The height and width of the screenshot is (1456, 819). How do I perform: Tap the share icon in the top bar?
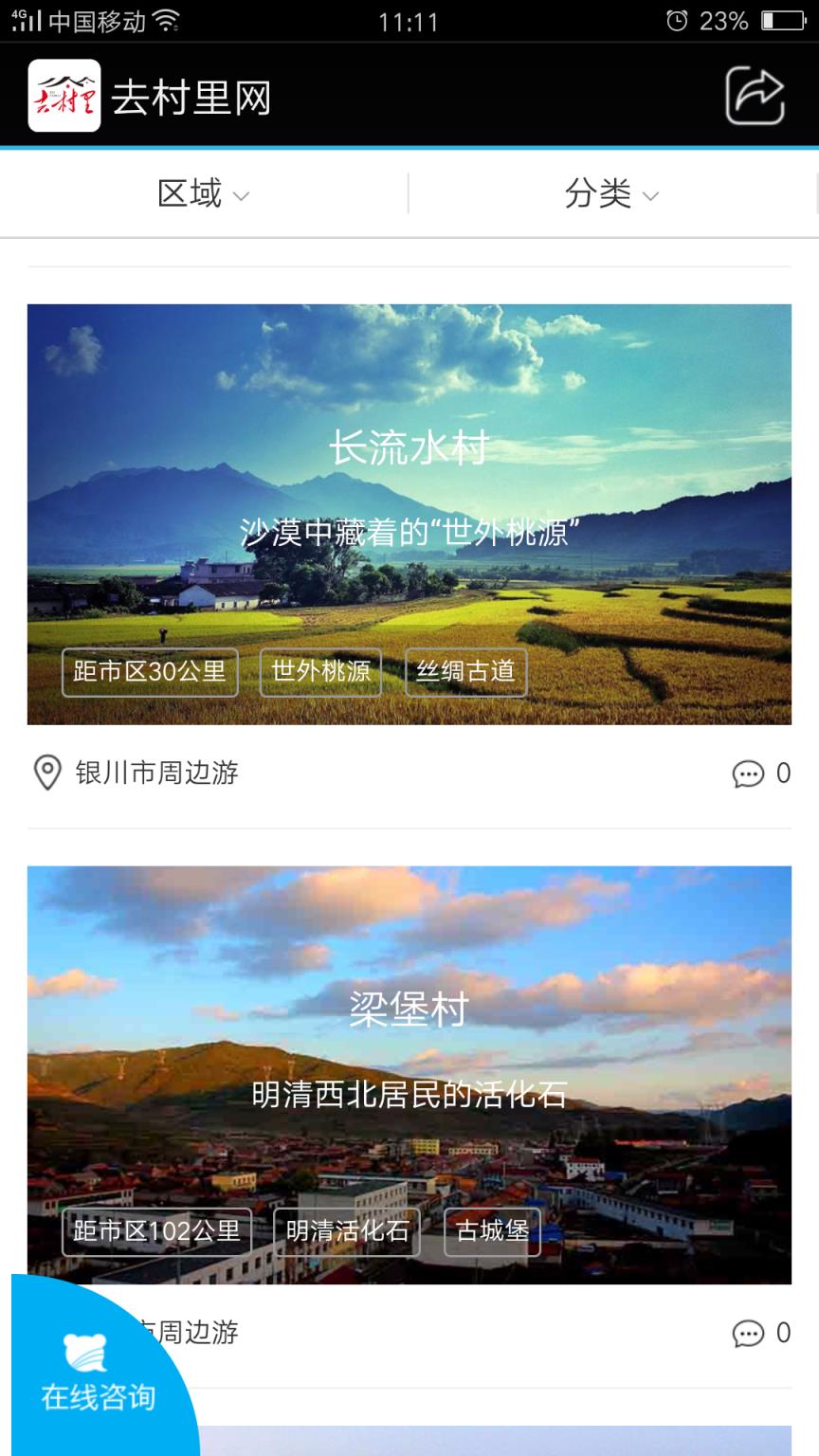[x=754, y=94]
